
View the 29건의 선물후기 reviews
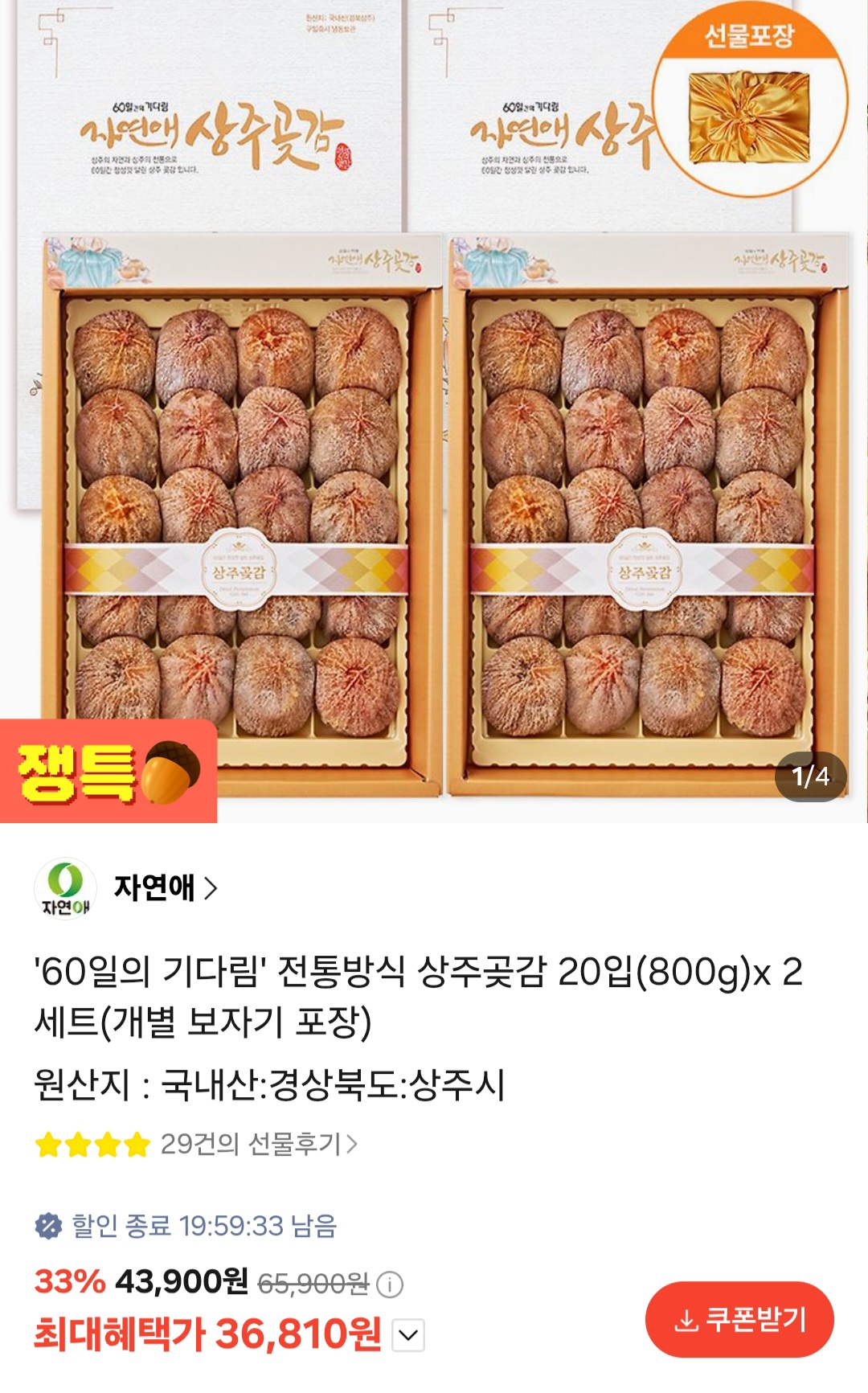point(259,1143)
